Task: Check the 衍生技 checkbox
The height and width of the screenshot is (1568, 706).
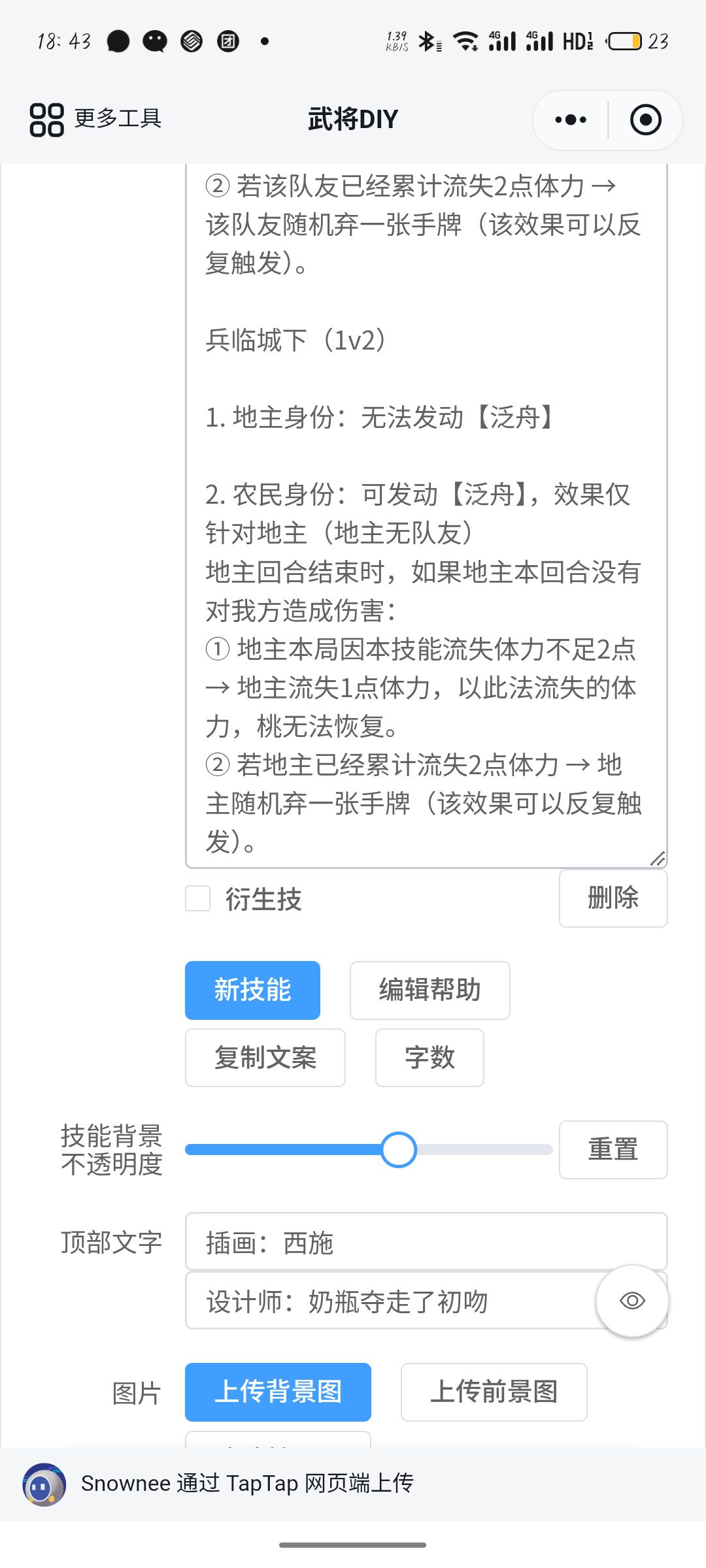Action: (197, 898)
